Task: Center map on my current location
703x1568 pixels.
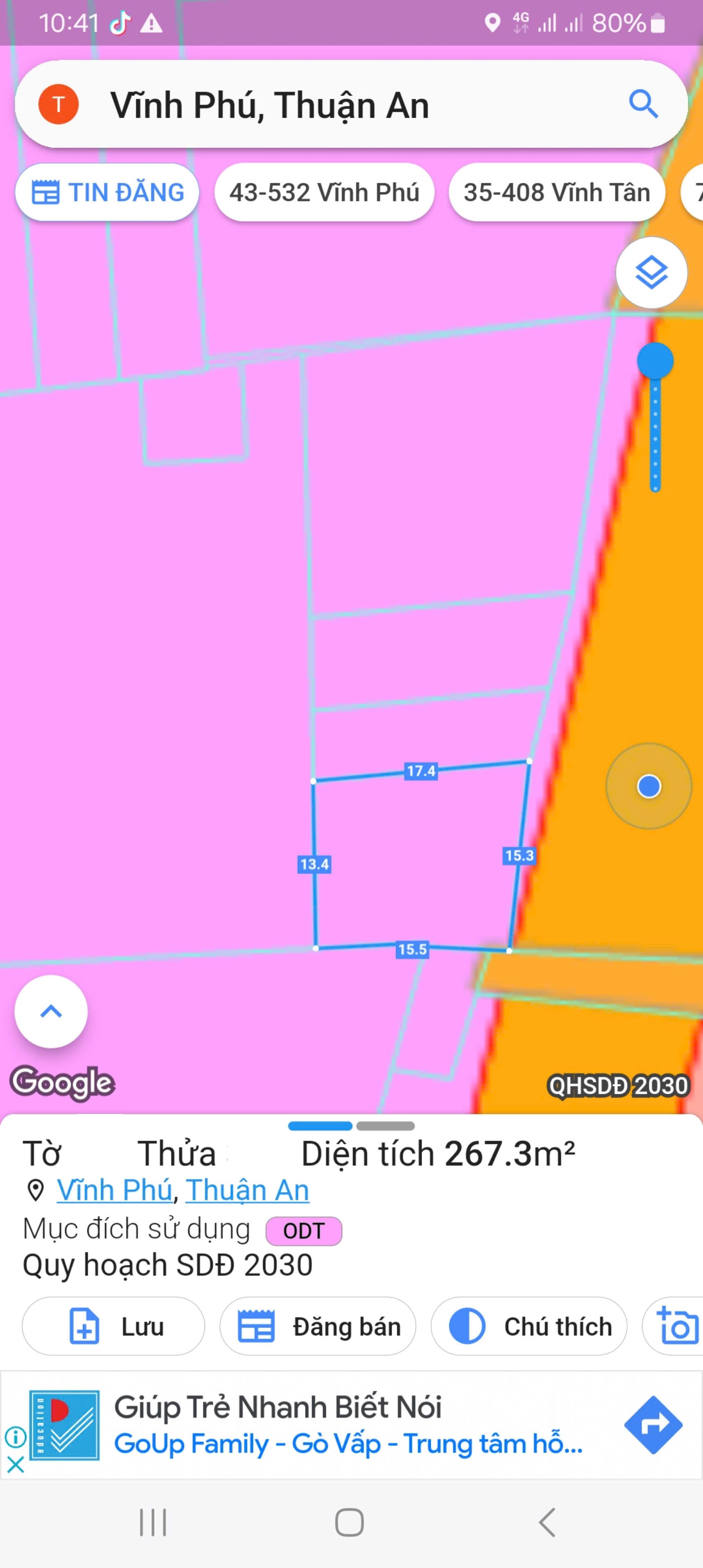Action: click(648, 786)
